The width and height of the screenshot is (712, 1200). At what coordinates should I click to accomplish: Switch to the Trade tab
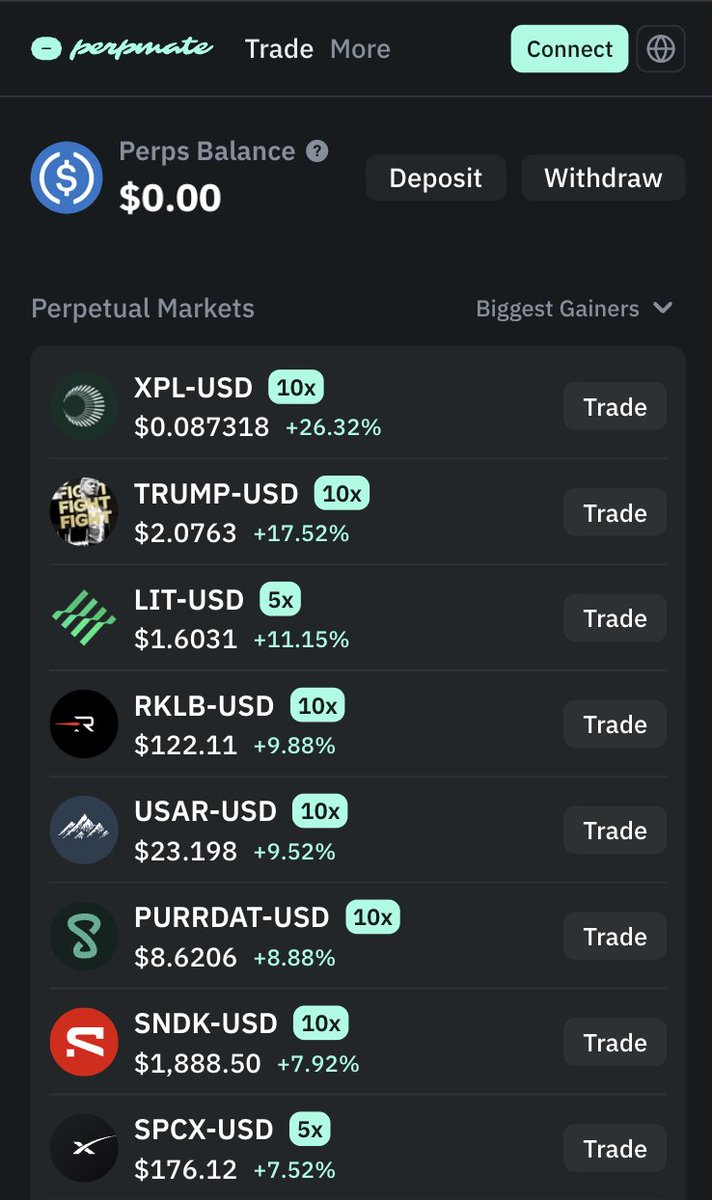[x=279, y=49]
